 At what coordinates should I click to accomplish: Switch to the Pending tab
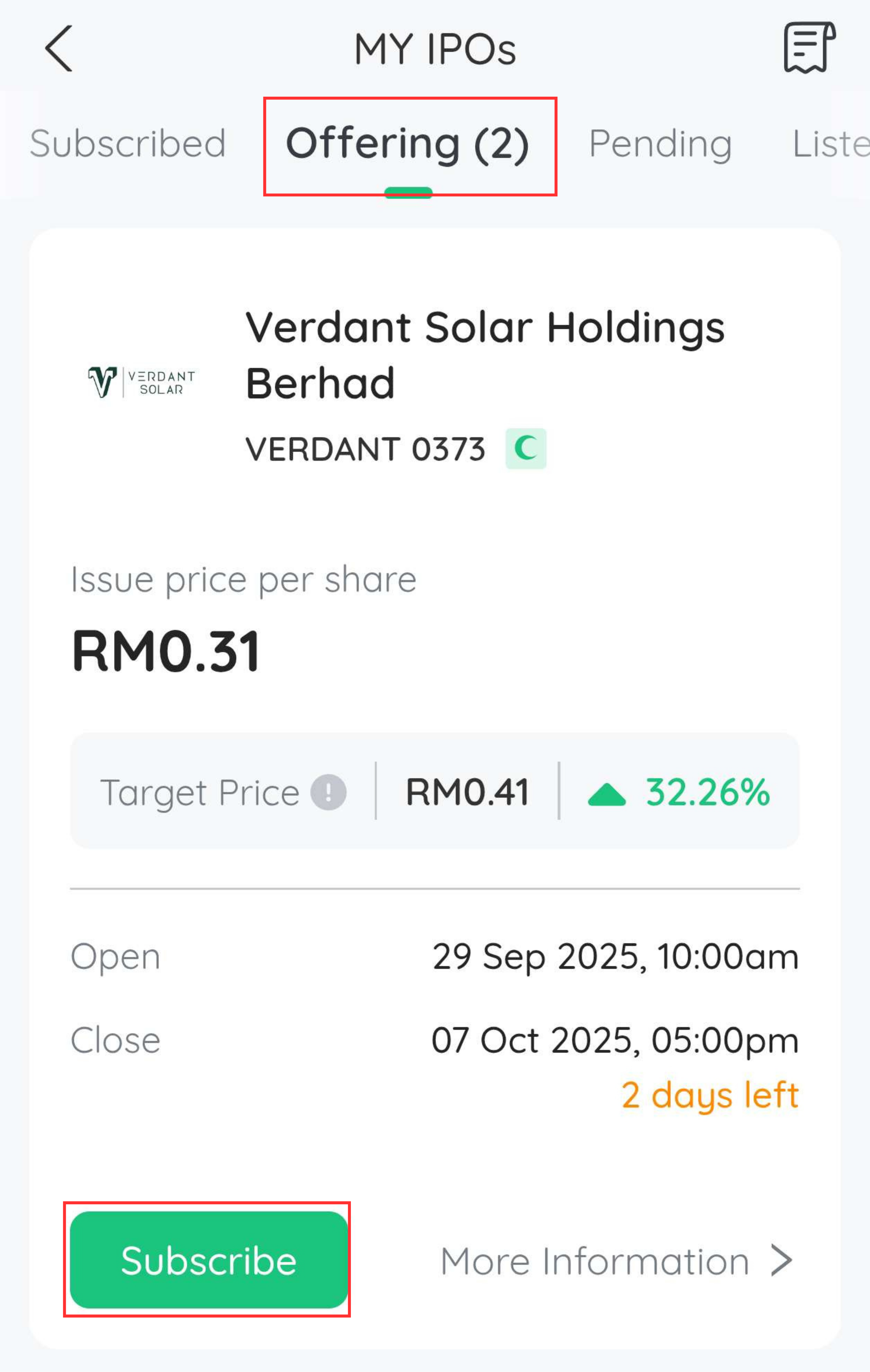pos(660,144)
